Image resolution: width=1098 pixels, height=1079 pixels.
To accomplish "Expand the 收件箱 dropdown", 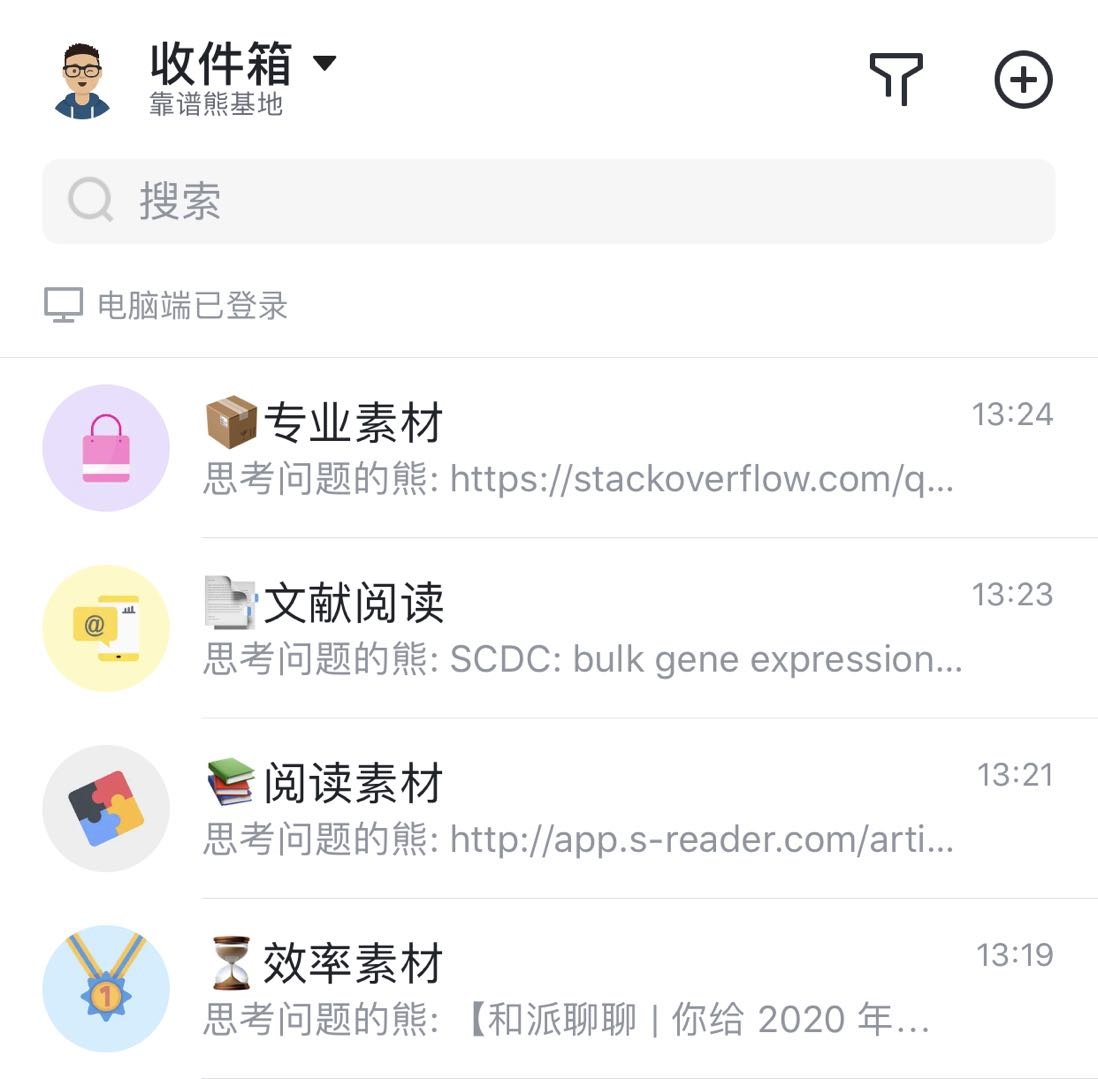I will click(x=323, y=63).
